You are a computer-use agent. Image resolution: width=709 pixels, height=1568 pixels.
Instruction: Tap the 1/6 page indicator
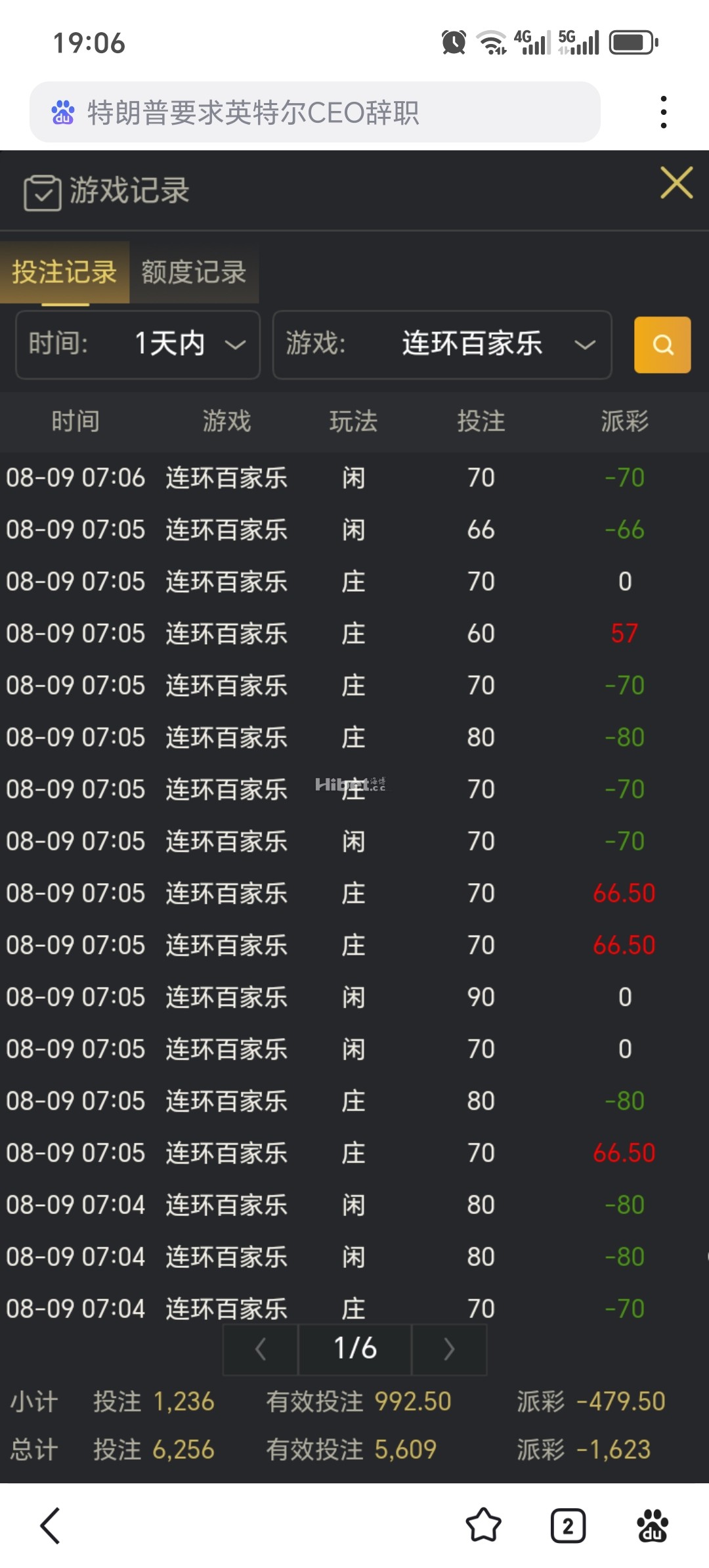[x=354, y=1349]
